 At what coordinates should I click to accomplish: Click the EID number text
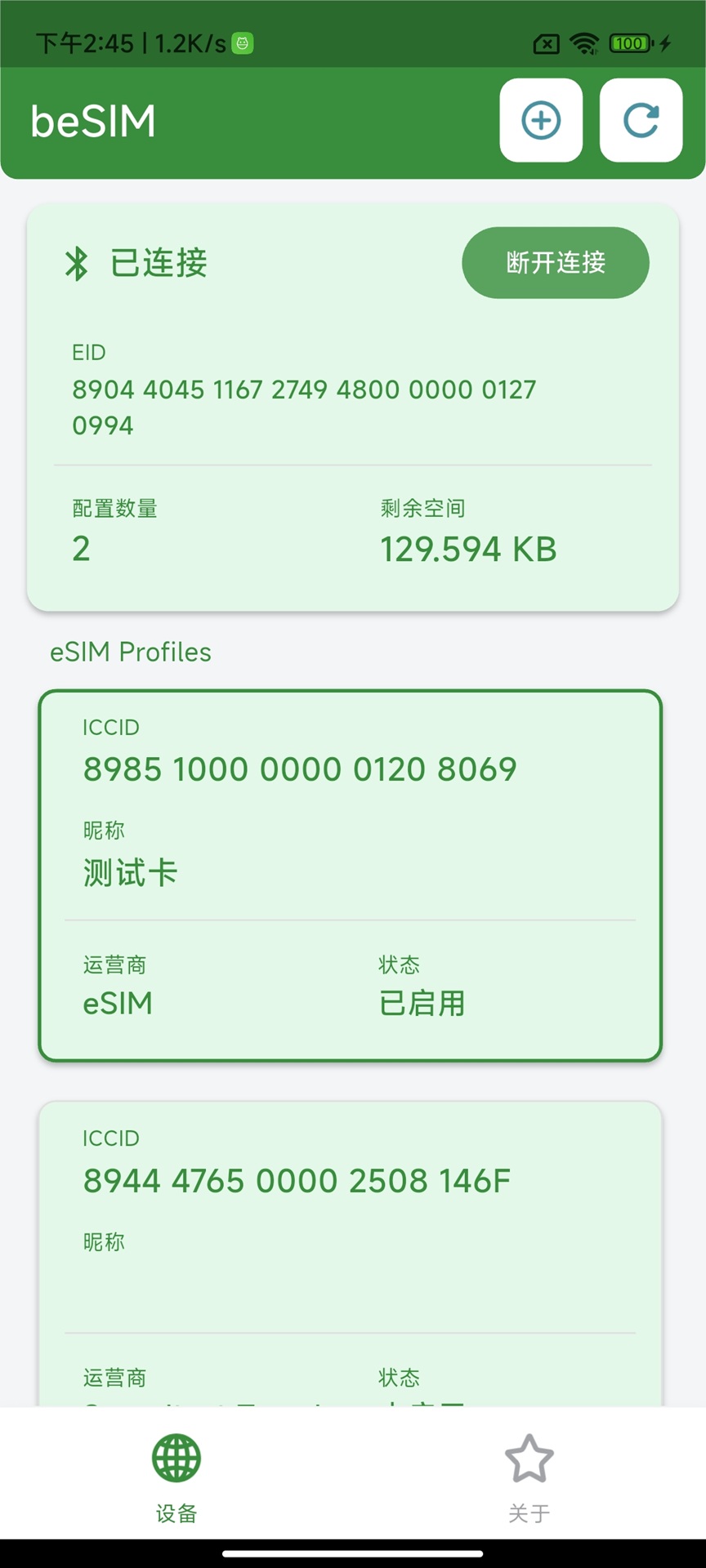tap(304, 406)
